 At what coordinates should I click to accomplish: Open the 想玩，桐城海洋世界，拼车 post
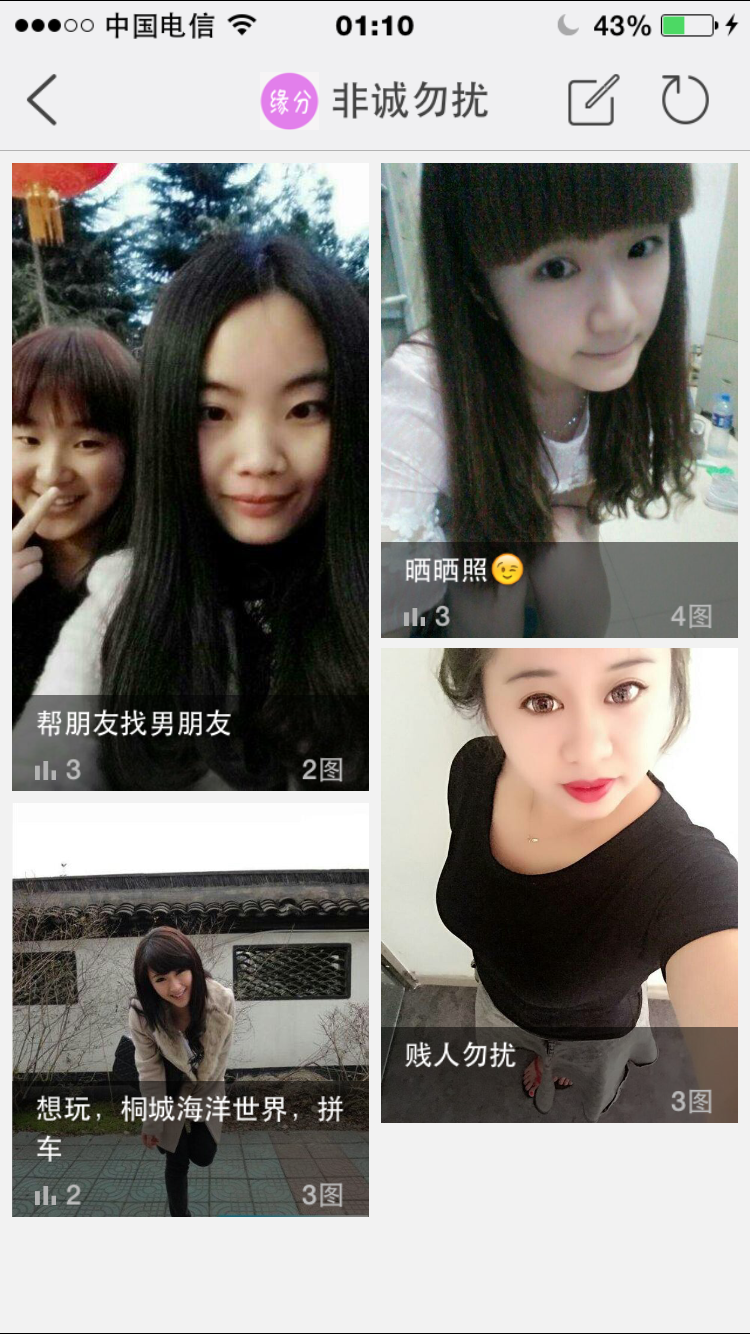(190, 1010)
